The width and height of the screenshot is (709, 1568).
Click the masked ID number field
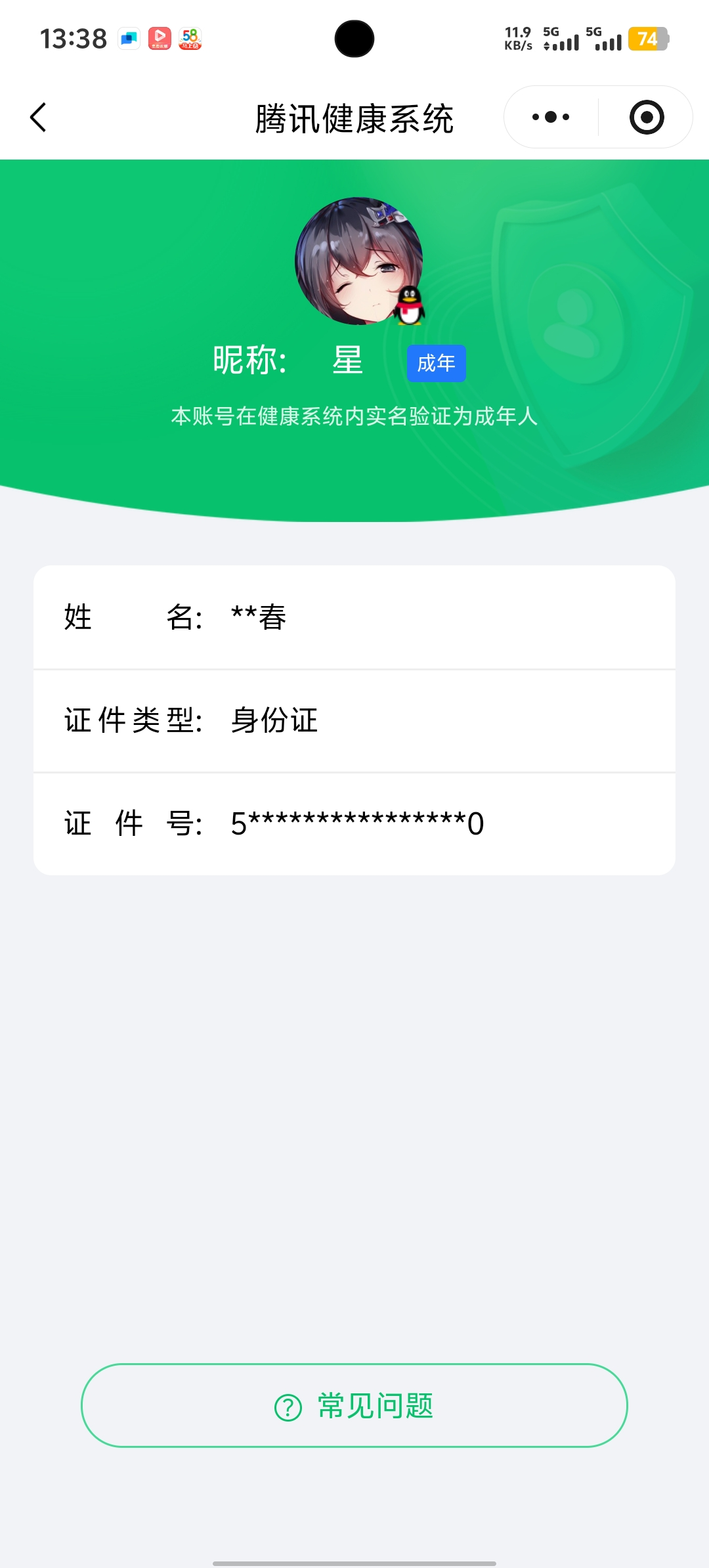pyautogui.click(x=354, y=823)
